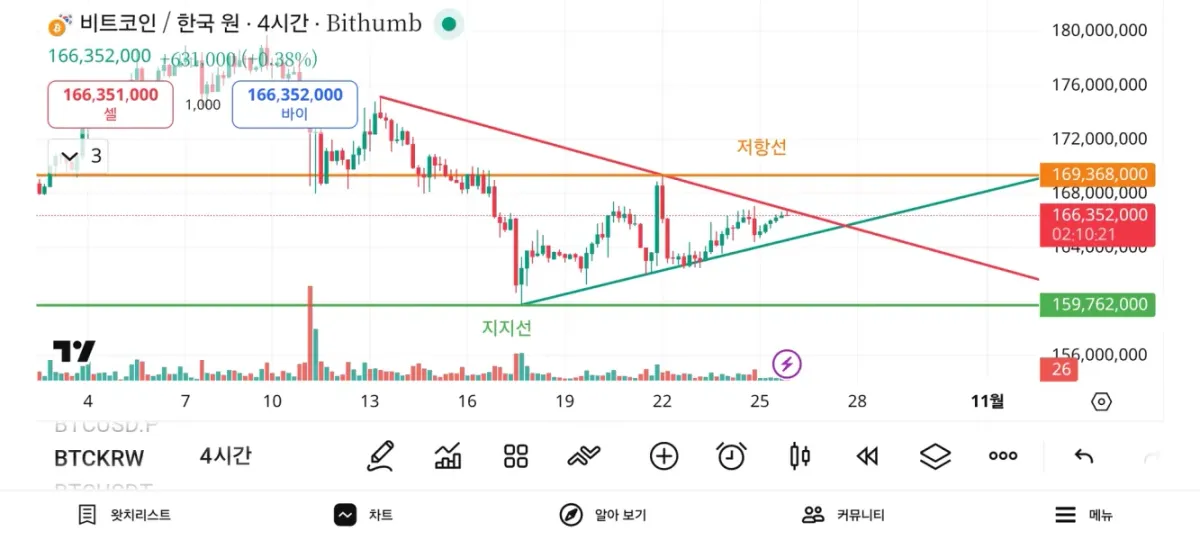Open chart scale settings hexagon icon

[1101, 402]
